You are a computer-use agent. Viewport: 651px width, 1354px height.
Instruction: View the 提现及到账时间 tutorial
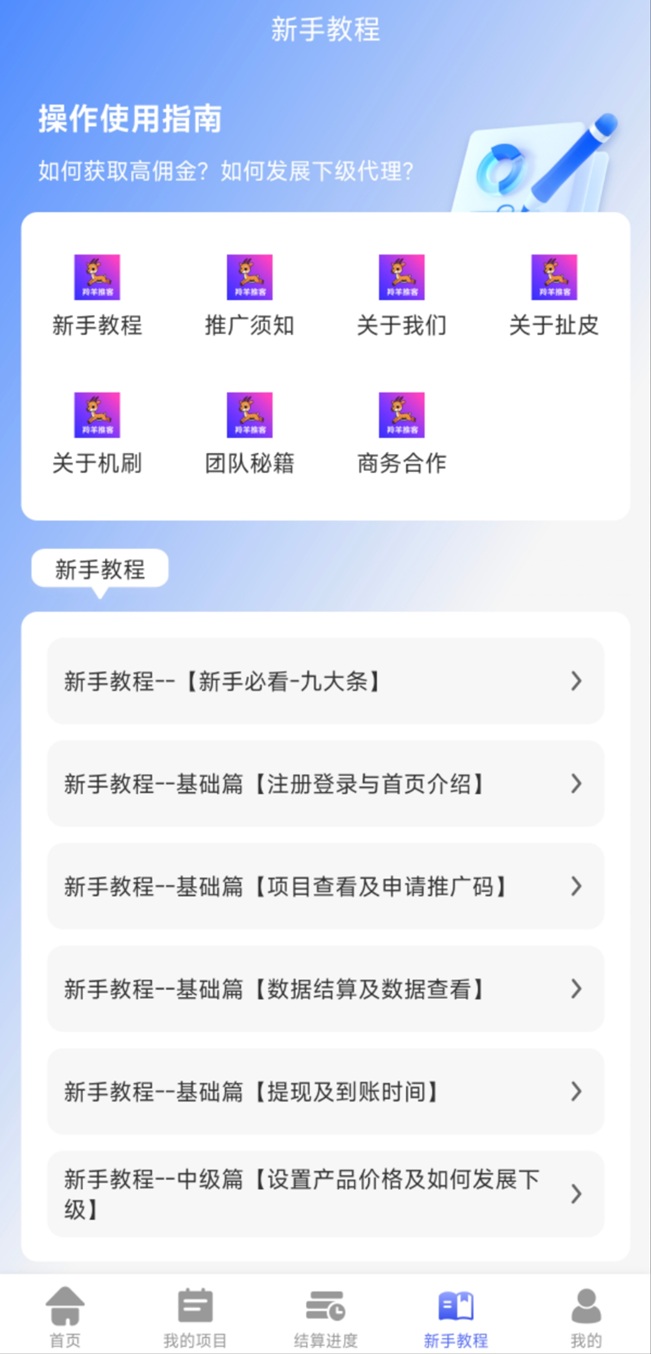point(325,1091)
